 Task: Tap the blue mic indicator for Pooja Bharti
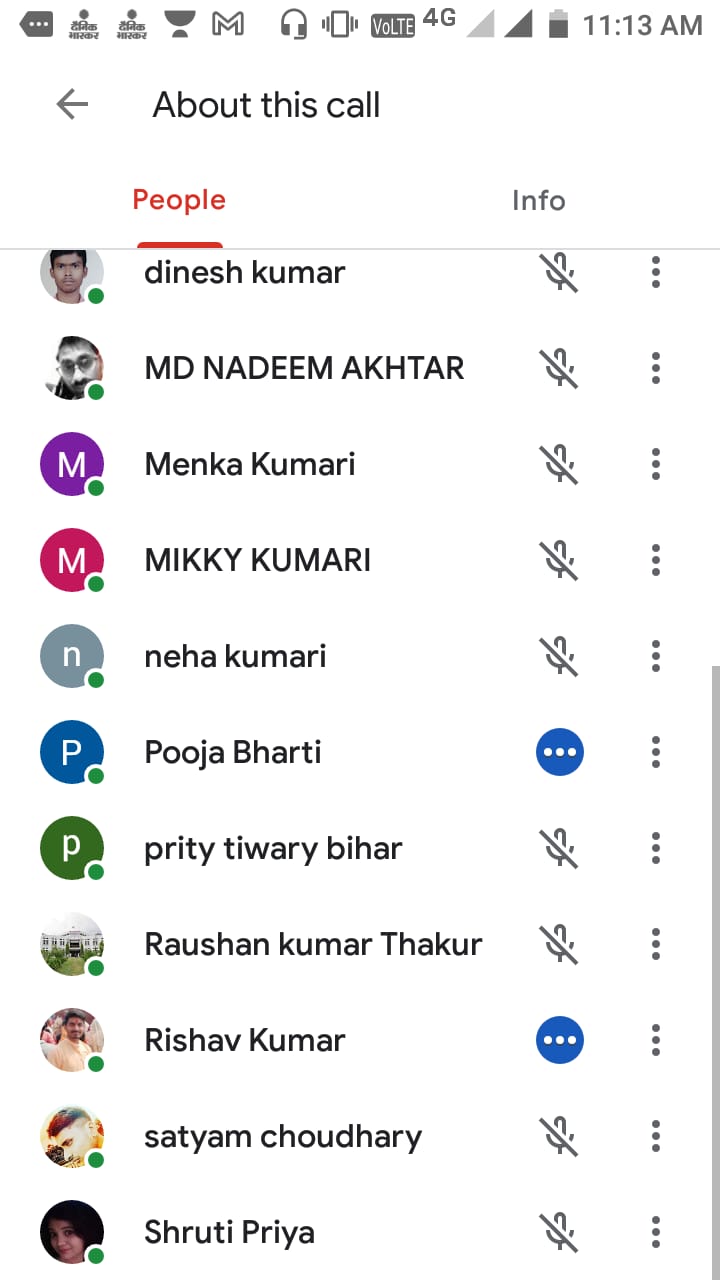[560, 752]
